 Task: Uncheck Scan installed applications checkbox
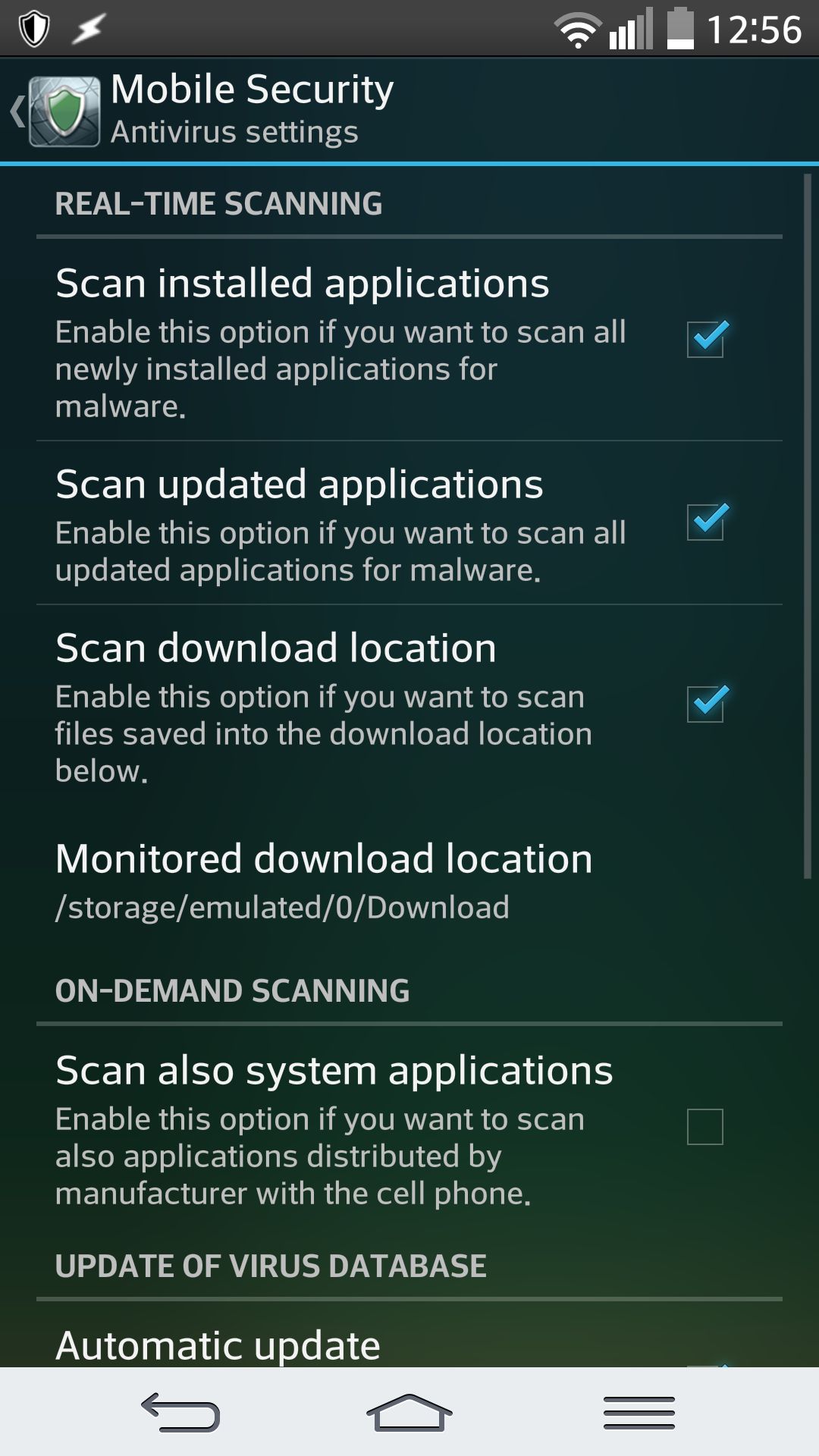(x=706, y=339)
